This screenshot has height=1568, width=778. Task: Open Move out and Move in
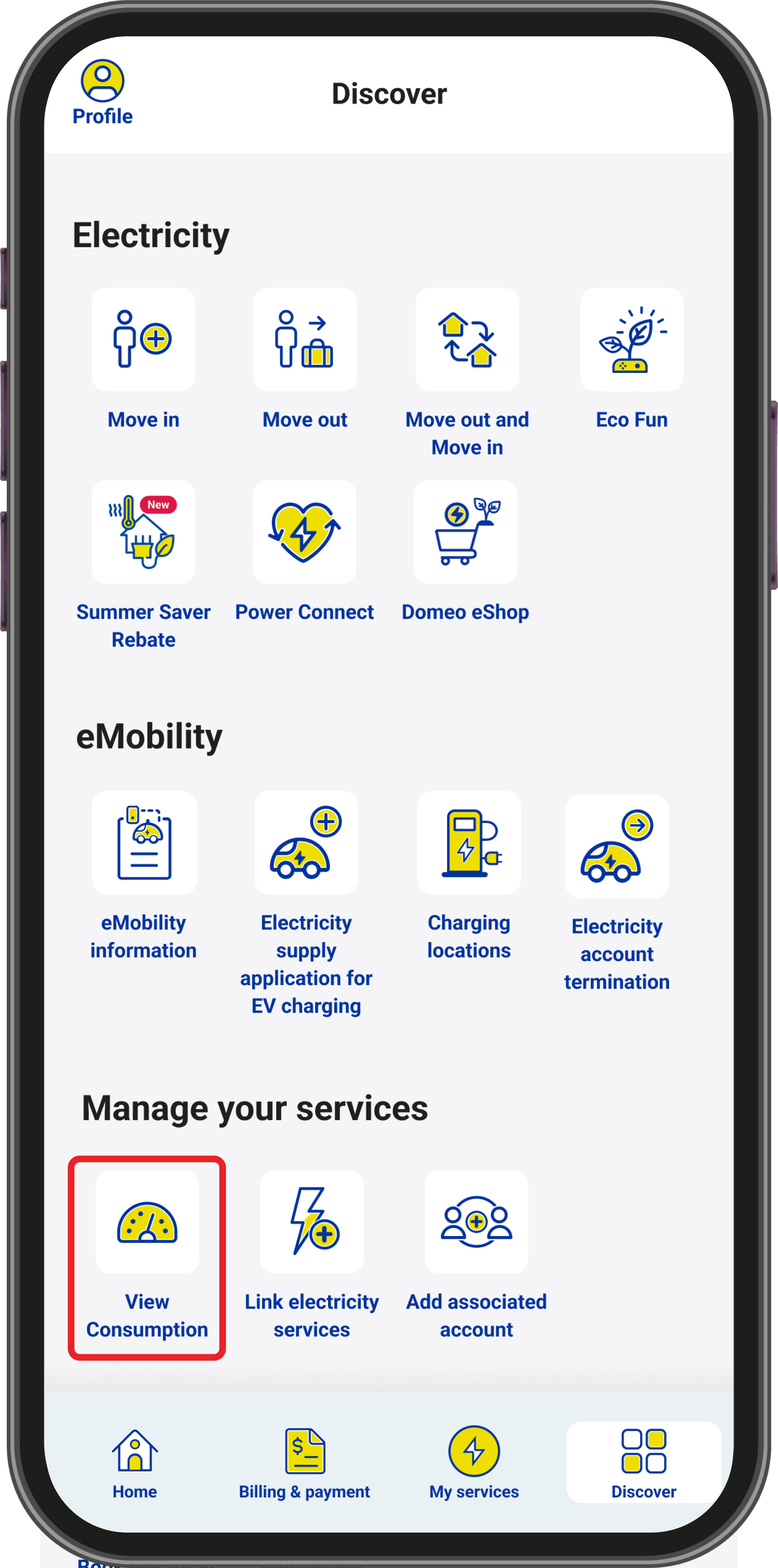(x=467, y=340)
